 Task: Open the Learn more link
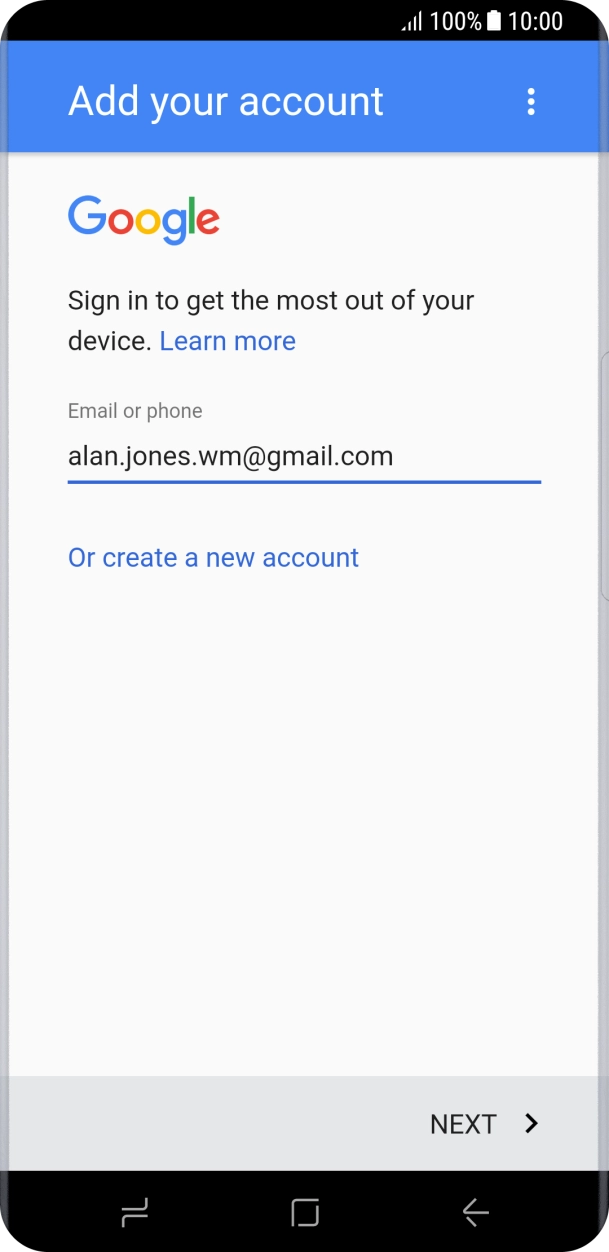(227, 341)
